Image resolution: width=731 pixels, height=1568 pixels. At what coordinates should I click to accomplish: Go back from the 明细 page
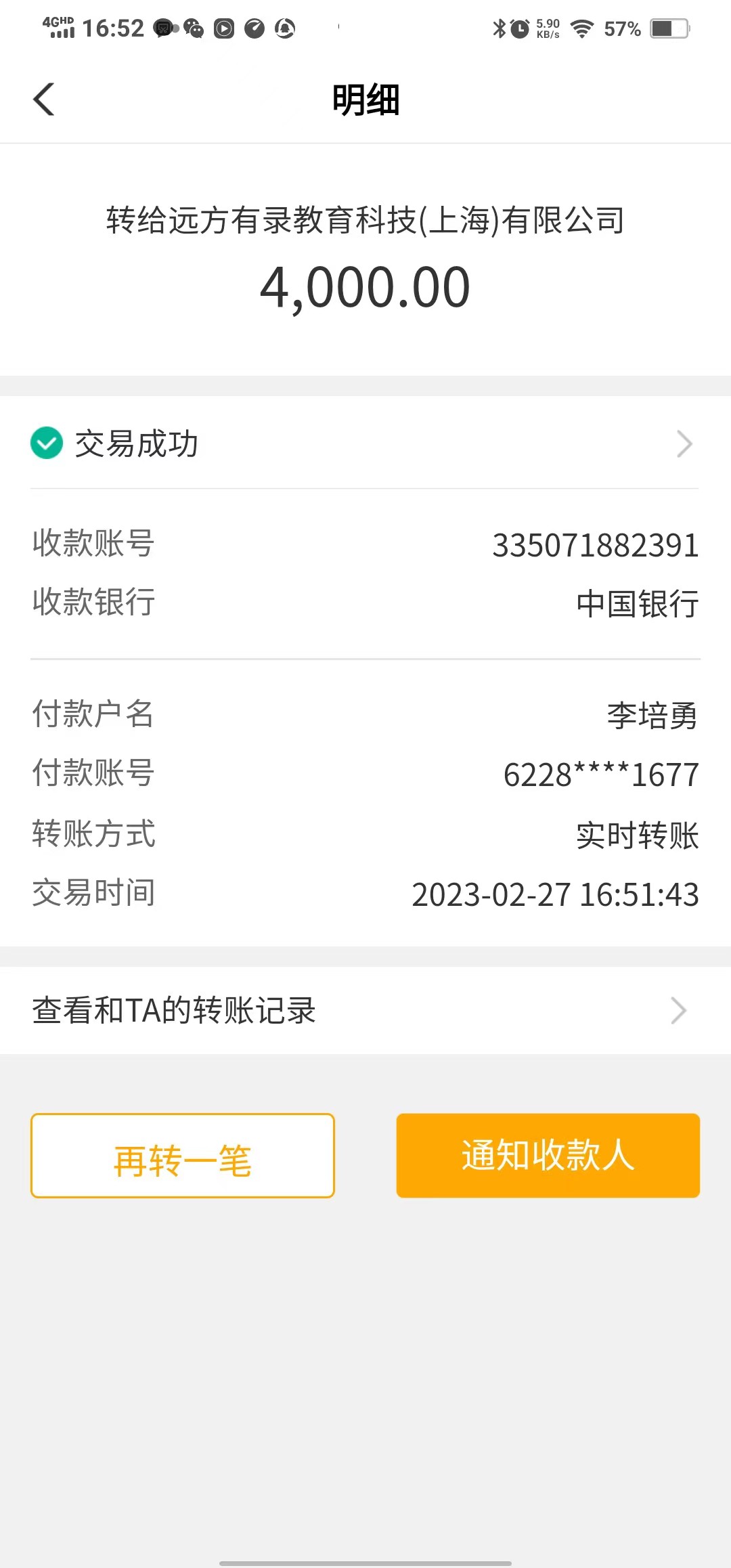click(44, 100)
